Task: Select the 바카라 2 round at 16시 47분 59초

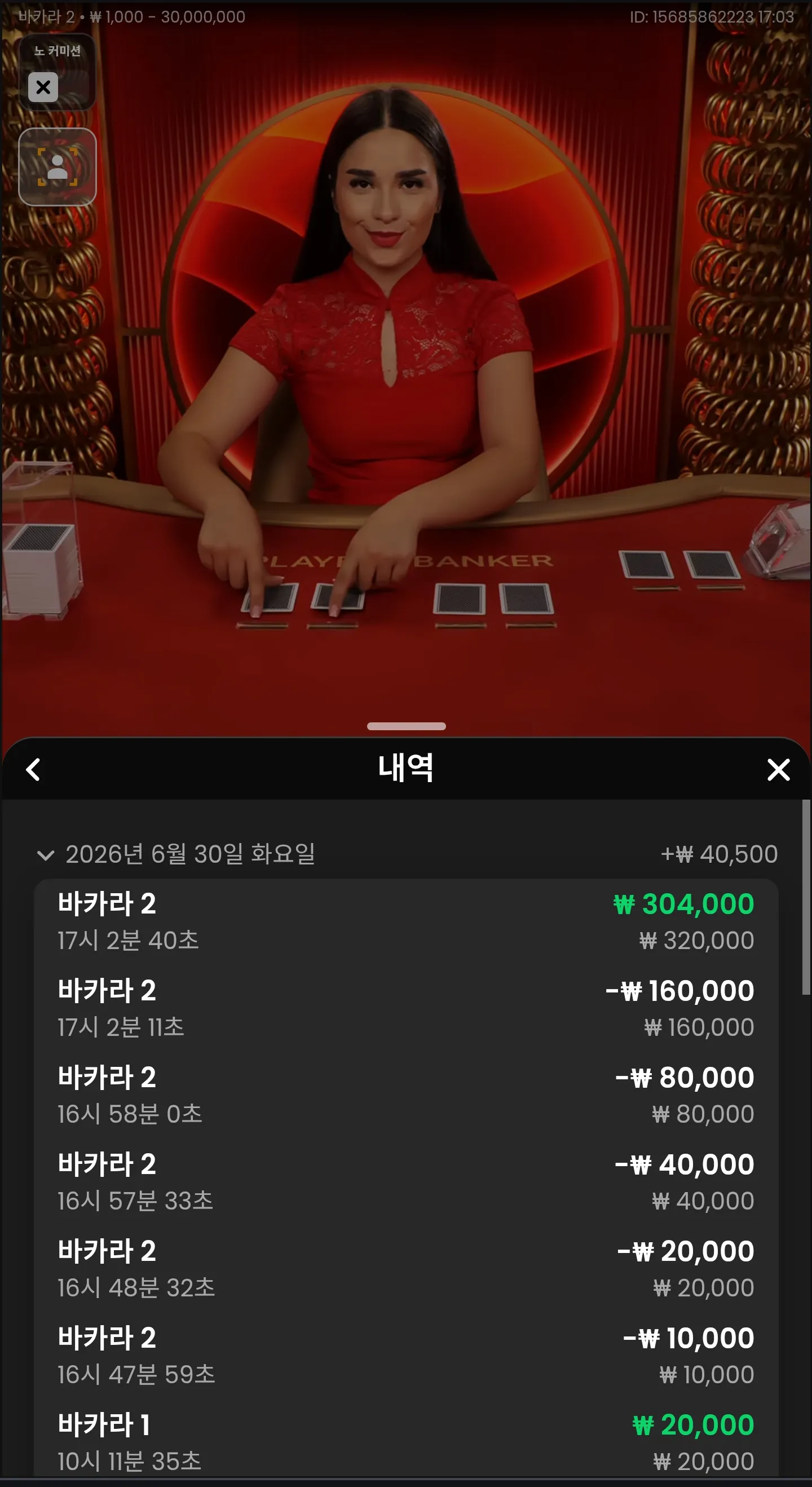Action: point(405,1356)
